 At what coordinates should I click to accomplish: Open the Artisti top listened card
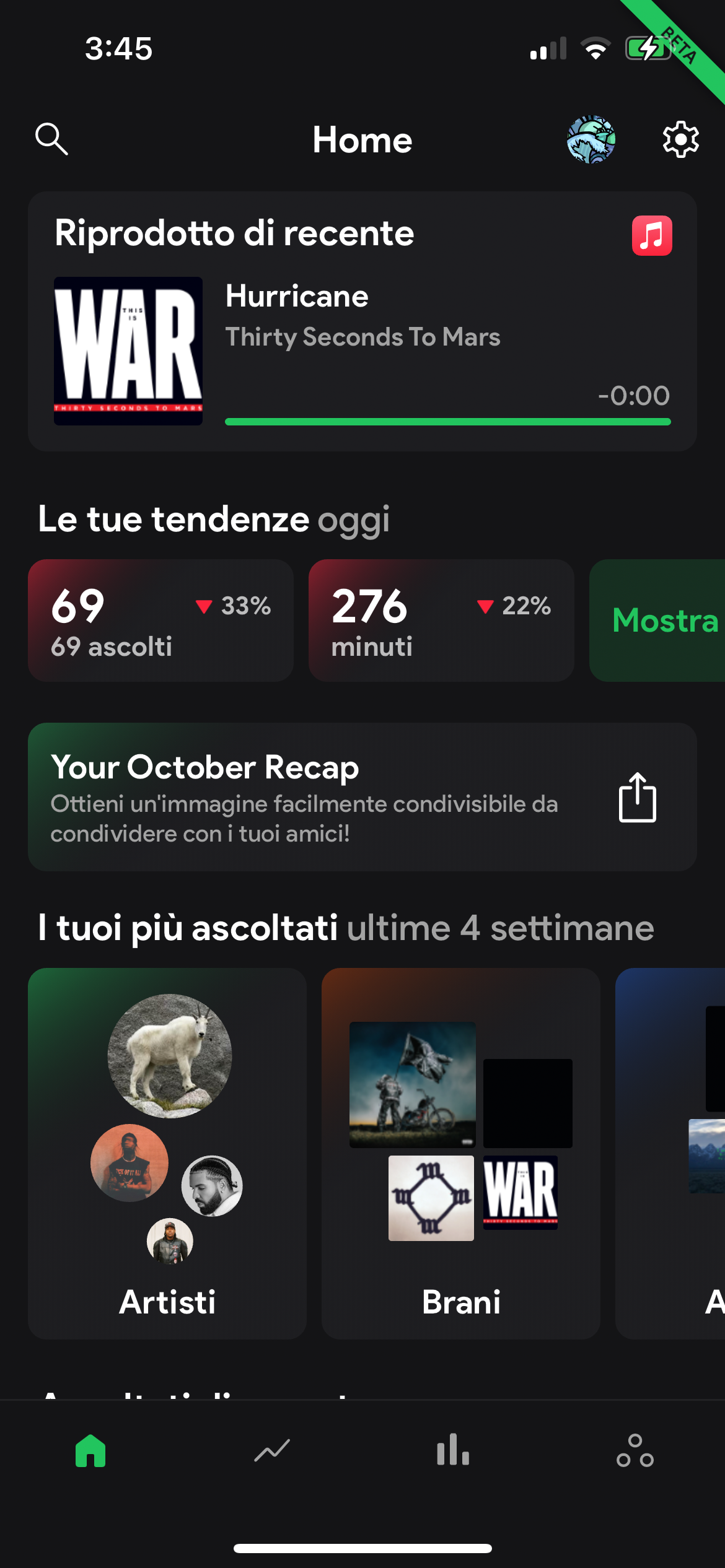[x=167, y=1153]
